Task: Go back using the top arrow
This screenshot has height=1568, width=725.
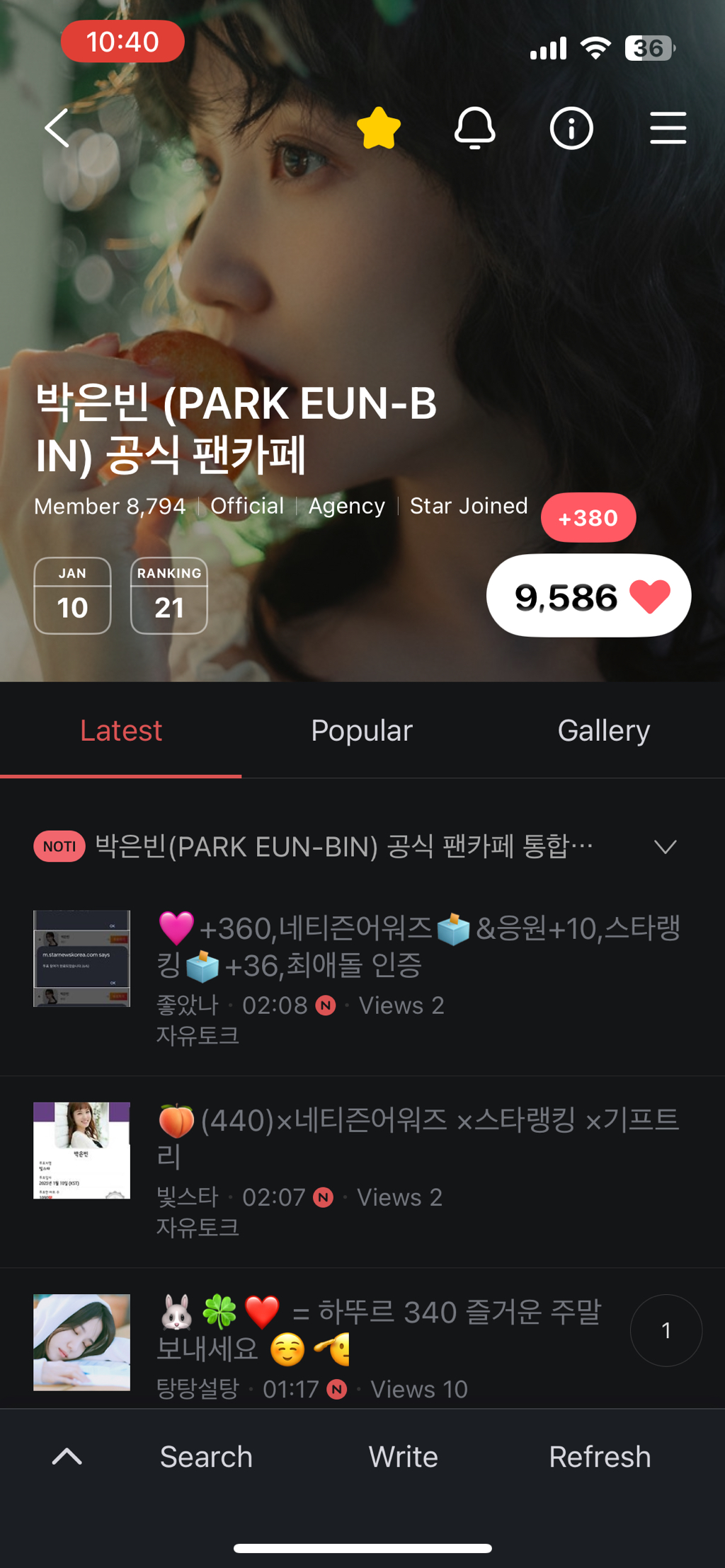Action: coord(57,128)
